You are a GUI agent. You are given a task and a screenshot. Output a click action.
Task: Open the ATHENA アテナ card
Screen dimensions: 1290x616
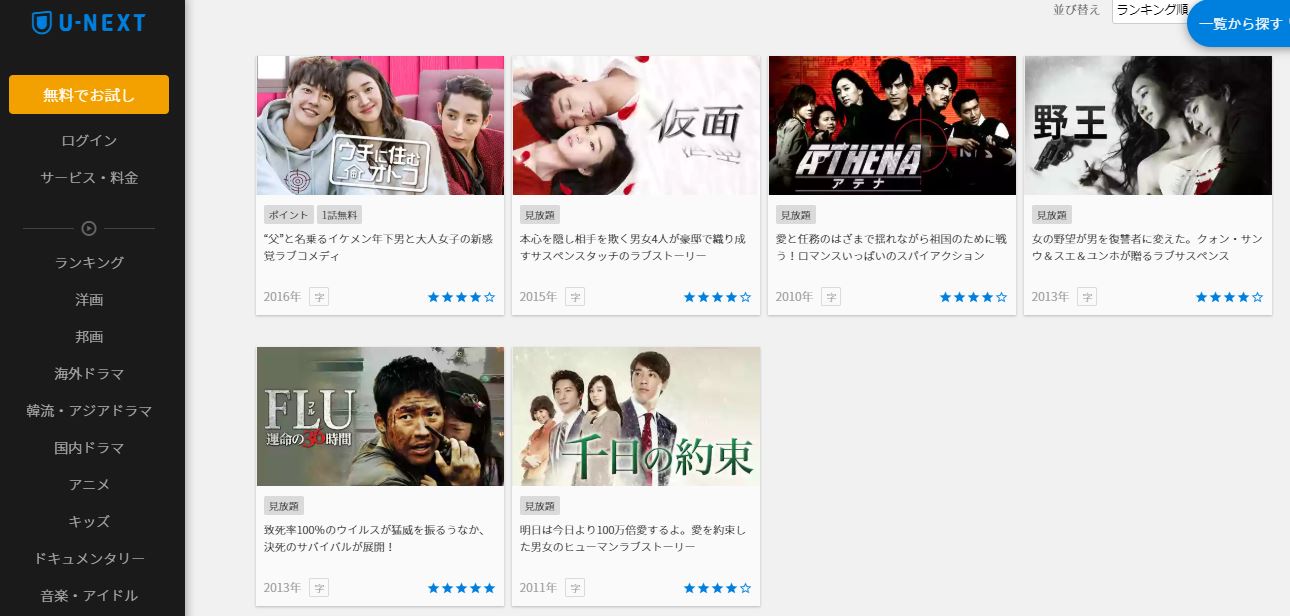892,126
